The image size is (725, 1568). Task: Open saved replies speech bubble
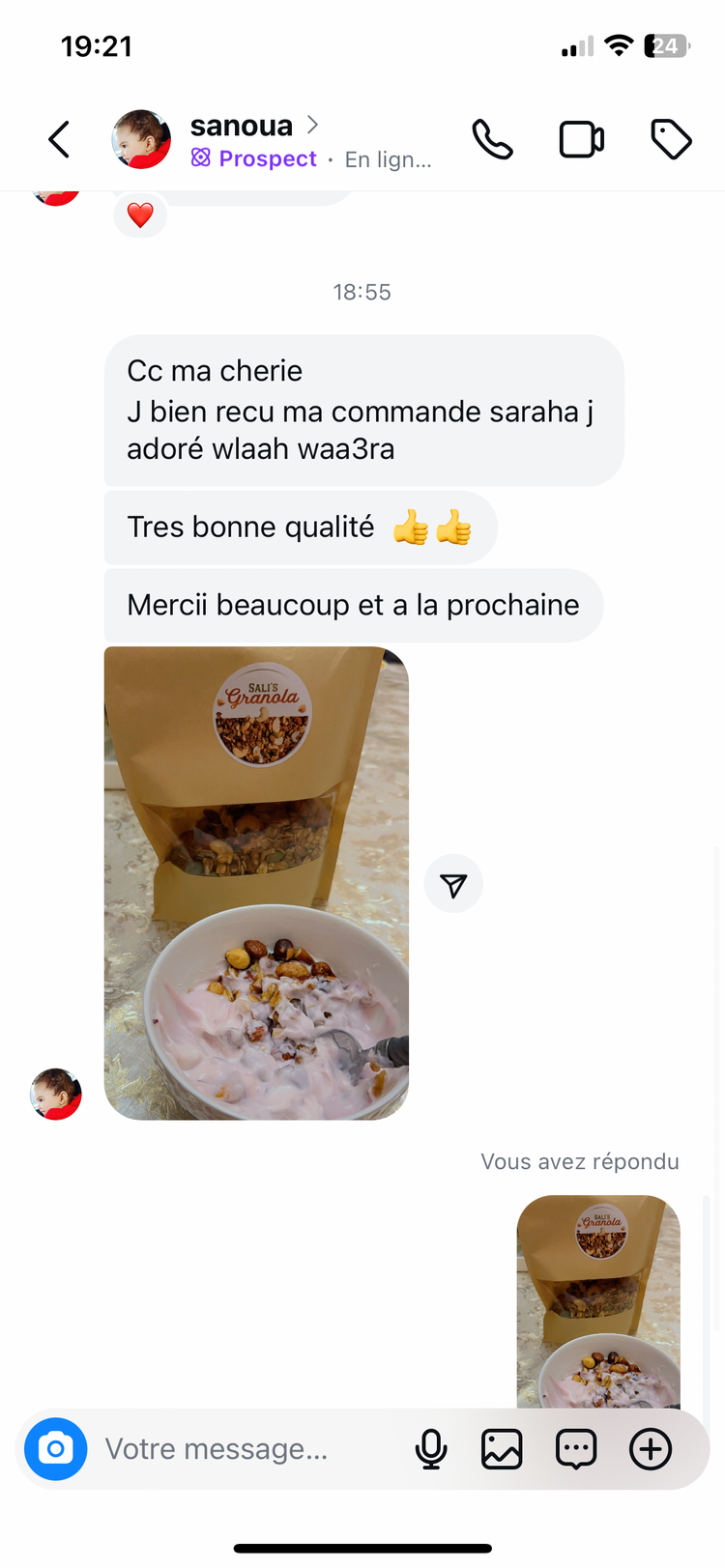pyautogui.click(x=576, y=1448)
